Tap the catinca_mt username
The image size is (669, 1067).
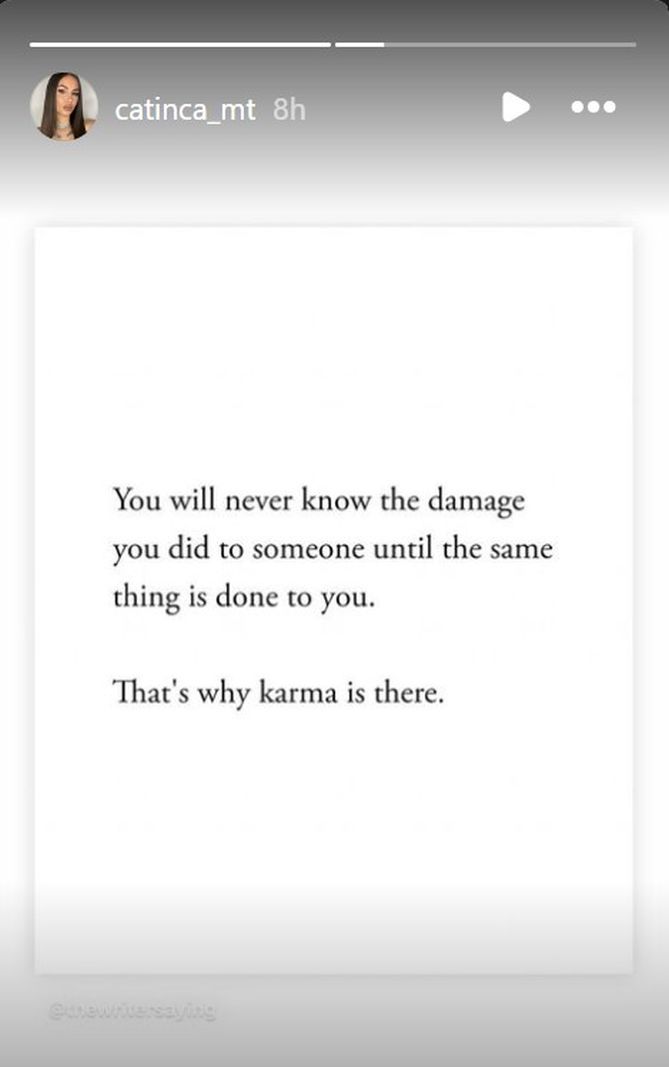tap(185, 108)
